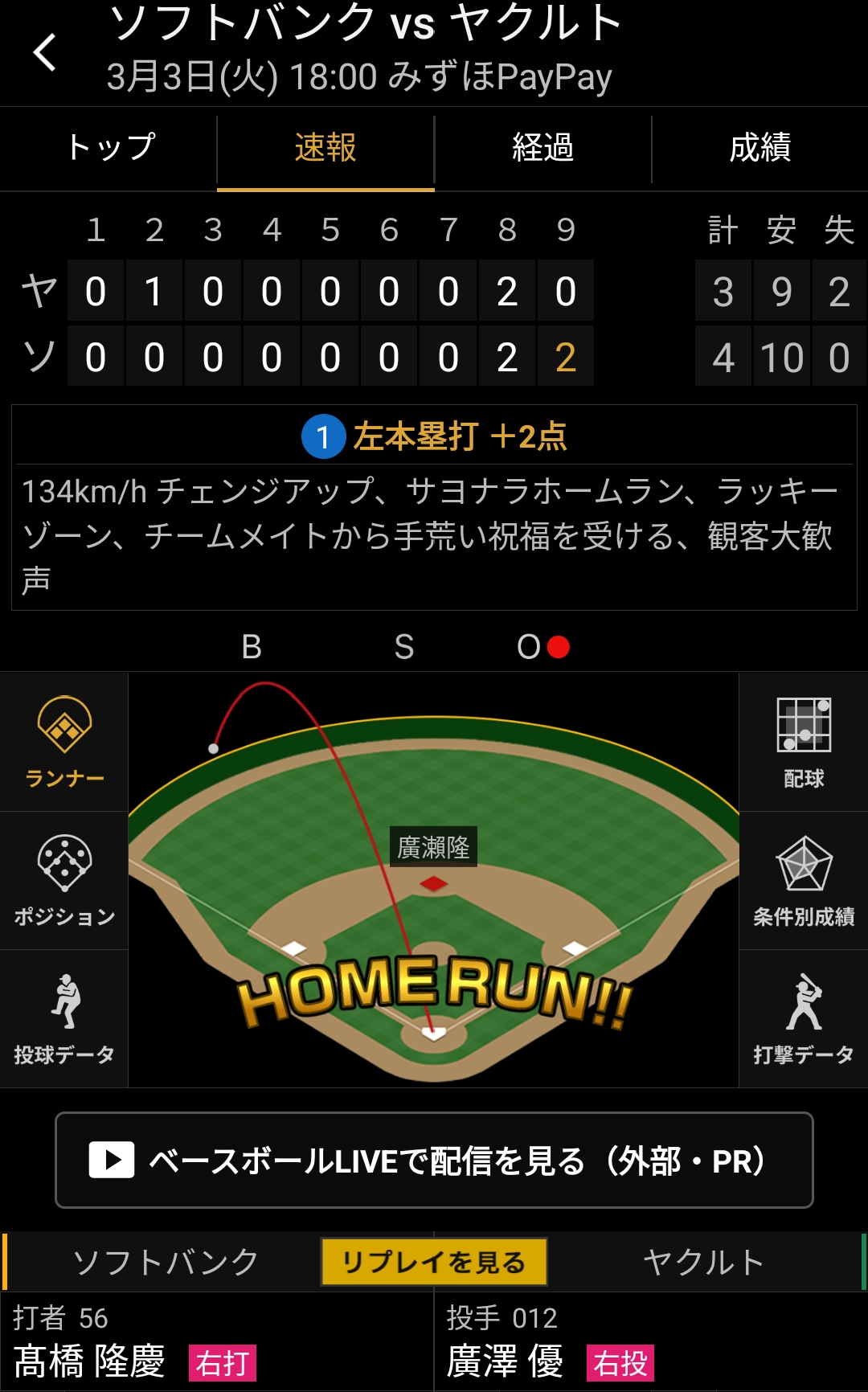Viewport: 868px width, 1392px height.
Task: View 条件別成績 stats
Action: tap(804, 881)
